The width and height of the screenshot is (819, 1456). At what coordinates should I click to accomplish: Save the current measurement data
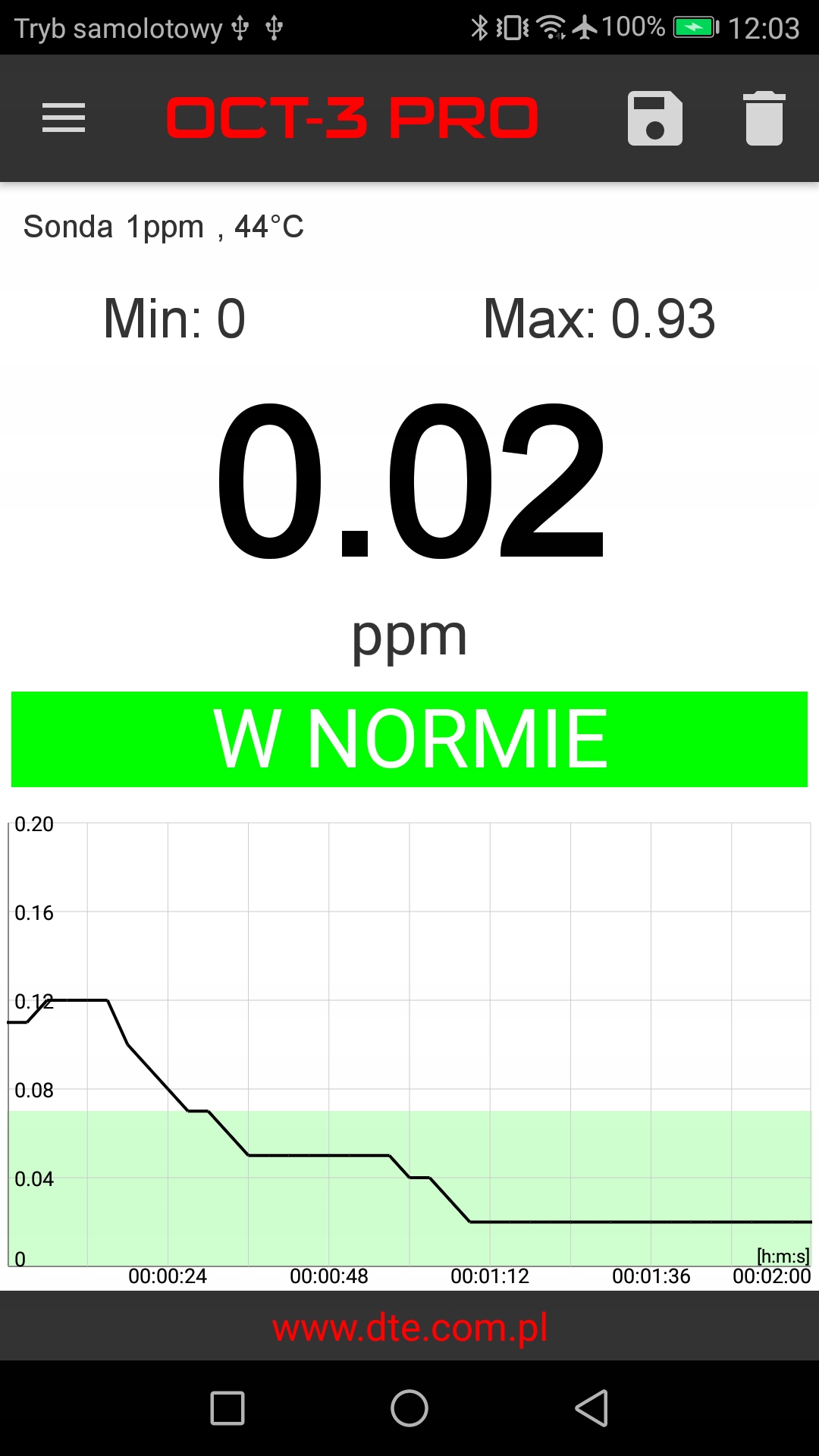[655, 118]
